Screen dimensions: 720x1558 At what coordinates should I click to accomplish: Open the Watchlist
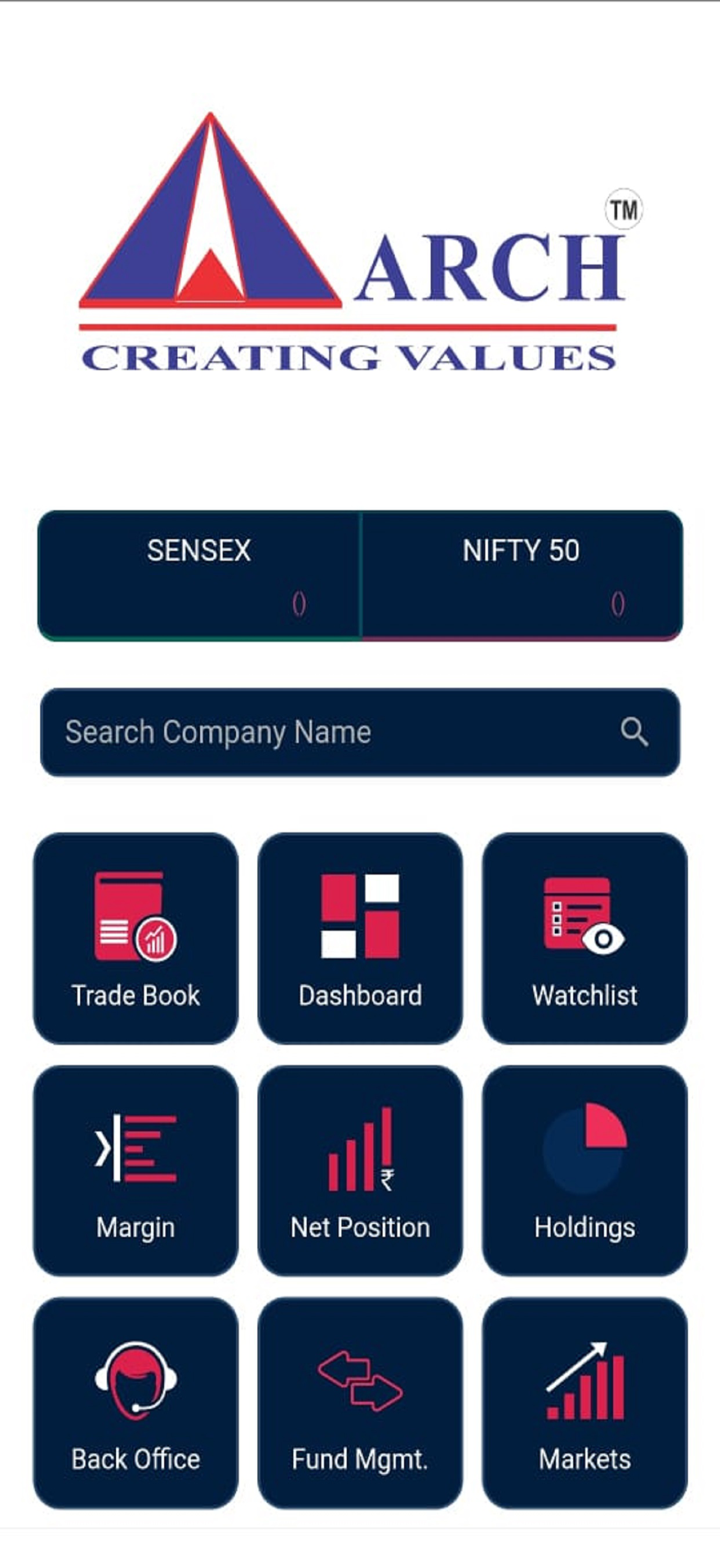[585, 938]
